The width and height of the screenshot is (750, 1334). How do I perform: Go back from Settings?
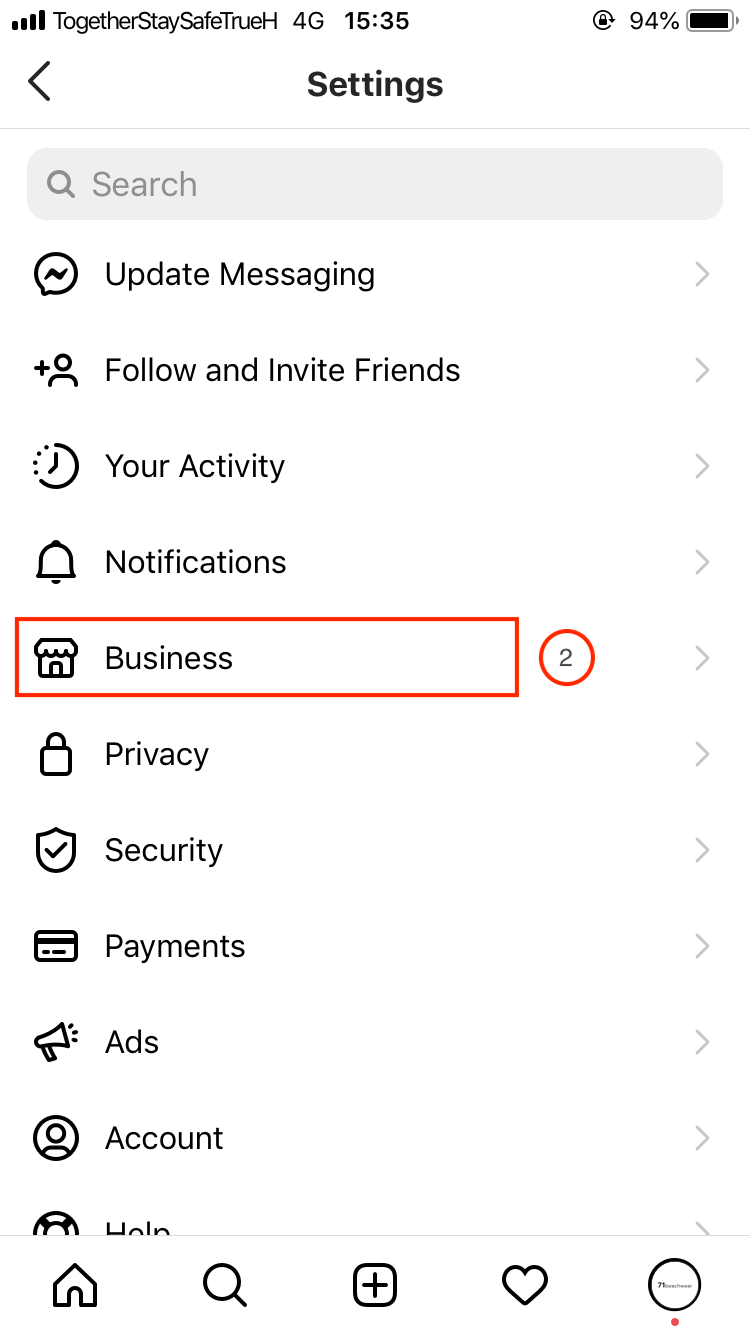pos(39,83)
